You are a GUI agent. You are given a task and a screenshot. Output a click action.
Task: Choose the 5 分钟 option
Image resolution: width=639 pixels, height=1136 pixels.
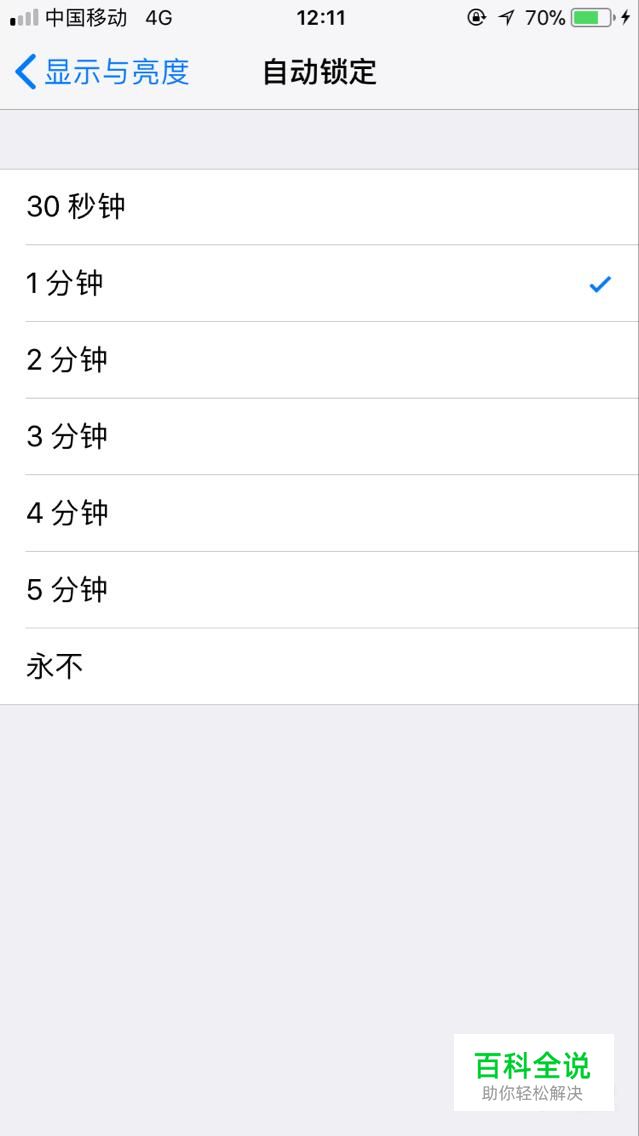point(320,590)
